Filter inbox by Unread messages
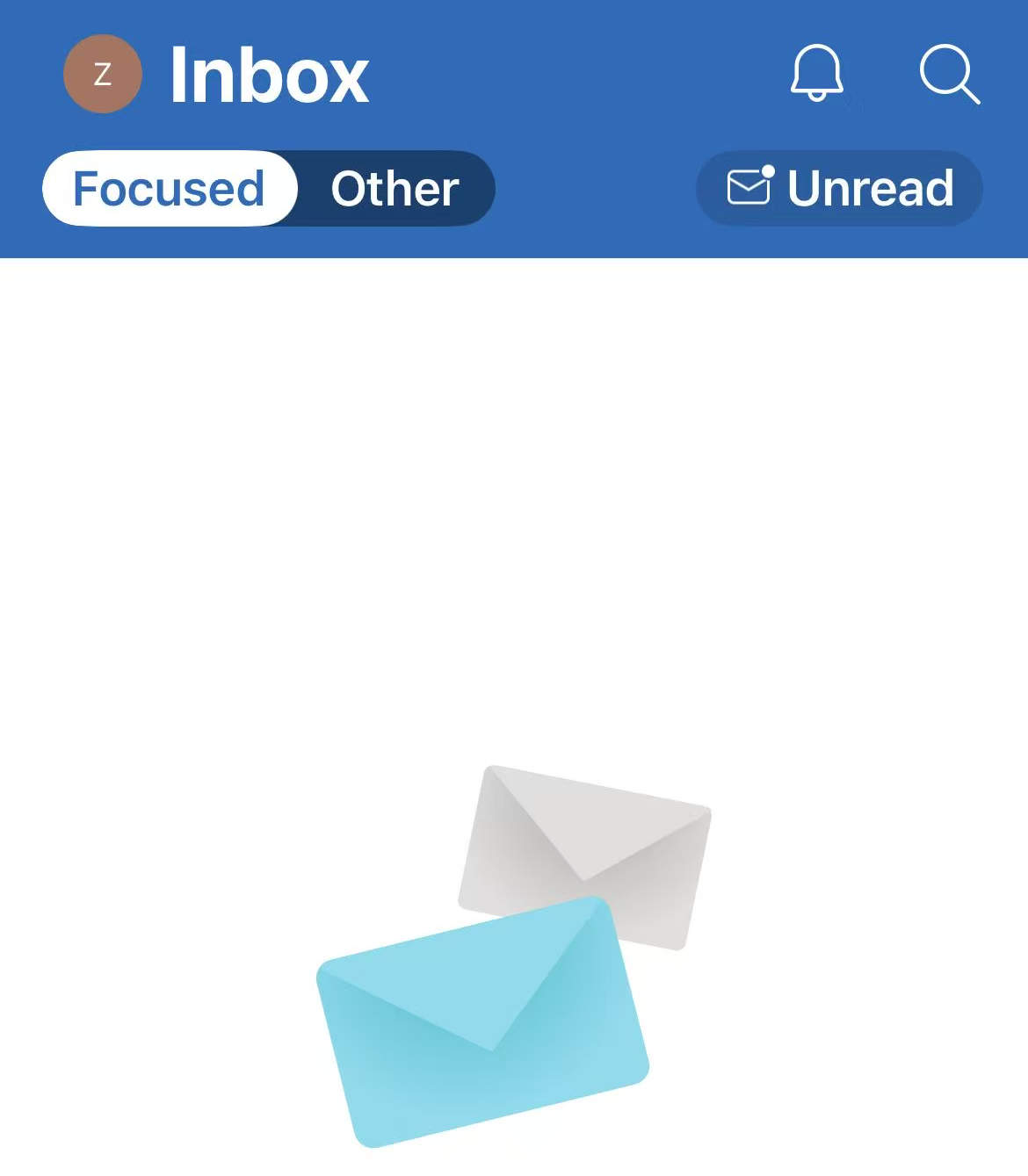 pos(839,188)
